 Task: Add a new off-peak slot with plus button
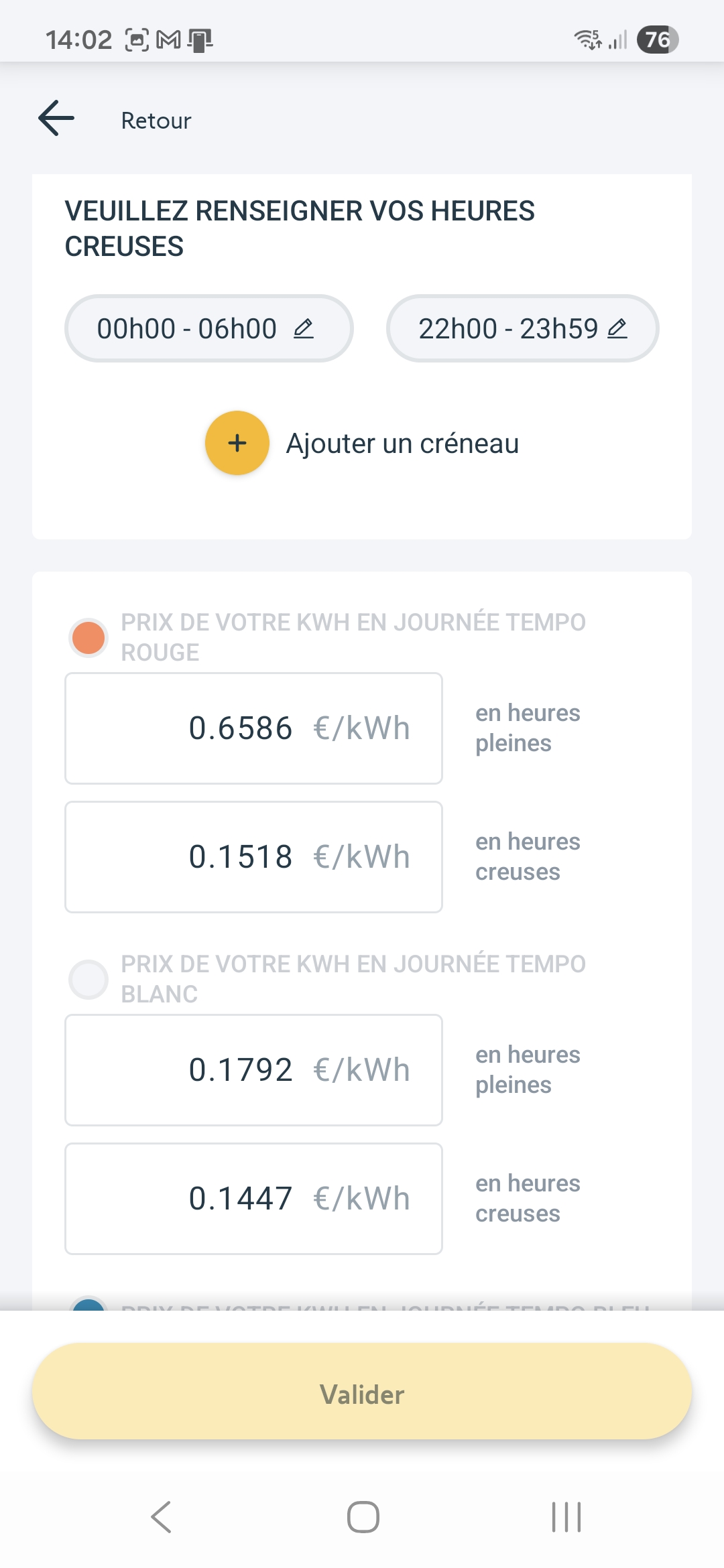pos(237,443)
